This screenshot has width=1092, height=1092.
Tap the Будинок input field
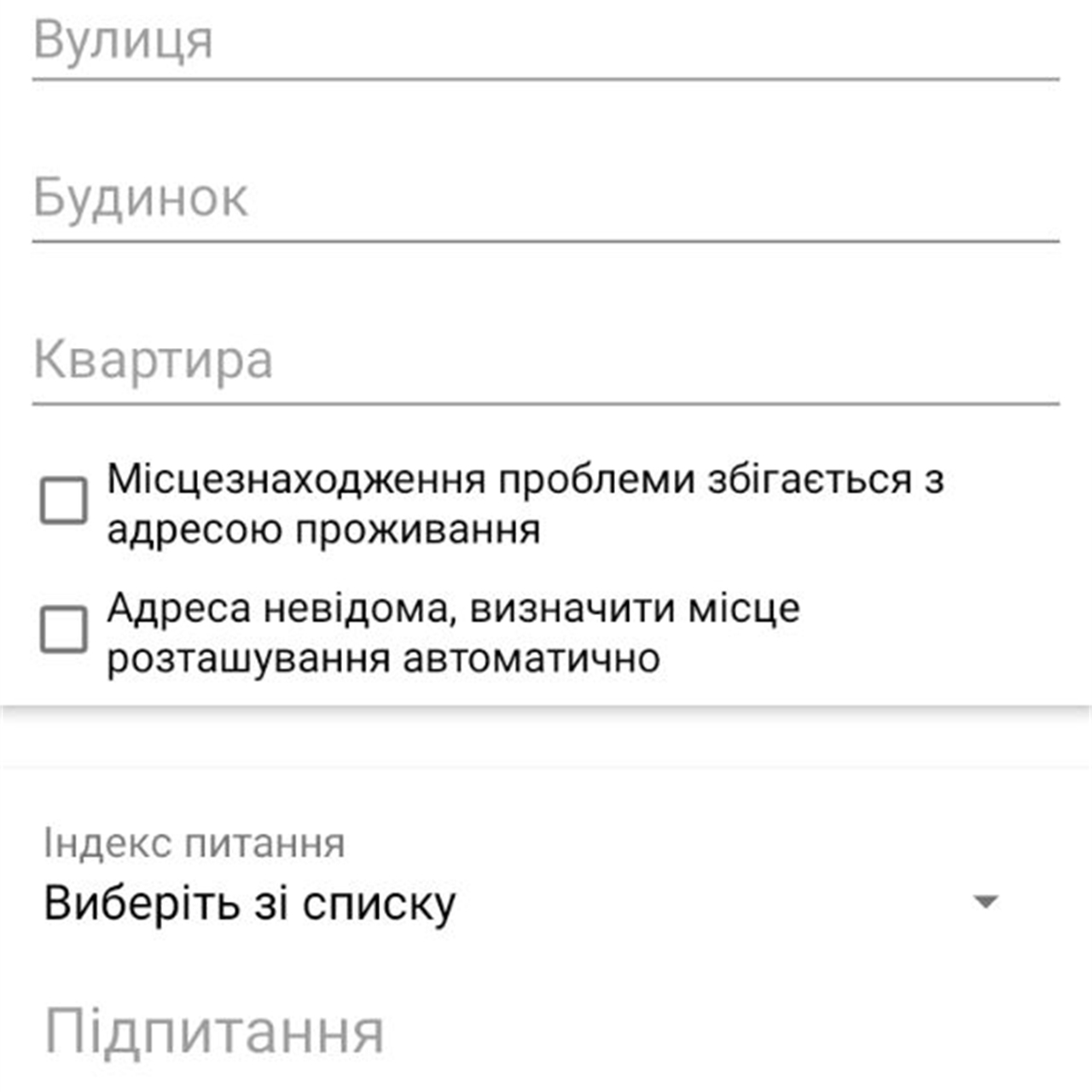click(546, 200)
